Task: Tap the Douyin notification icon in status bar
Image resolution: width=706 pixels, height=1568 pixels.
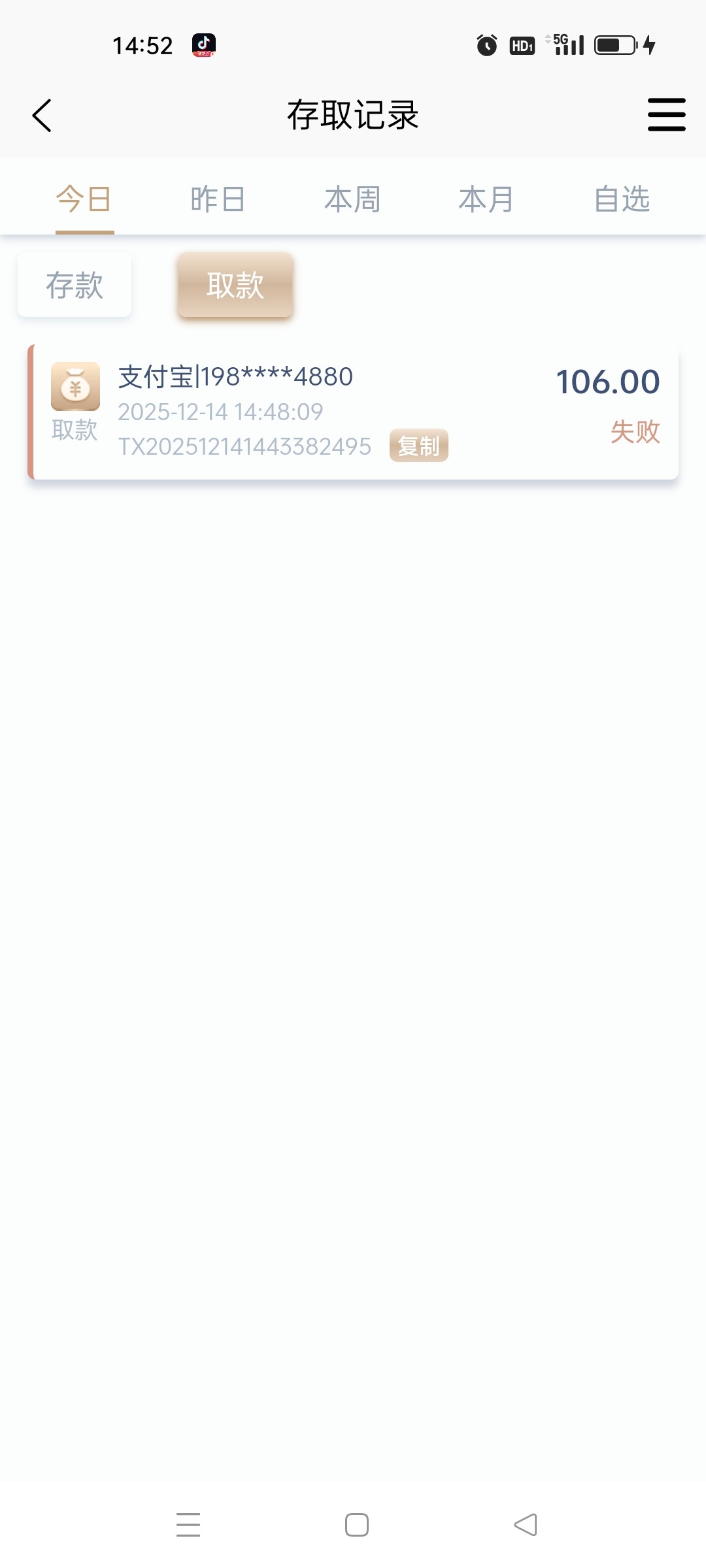Action: (x=203, y=44)
